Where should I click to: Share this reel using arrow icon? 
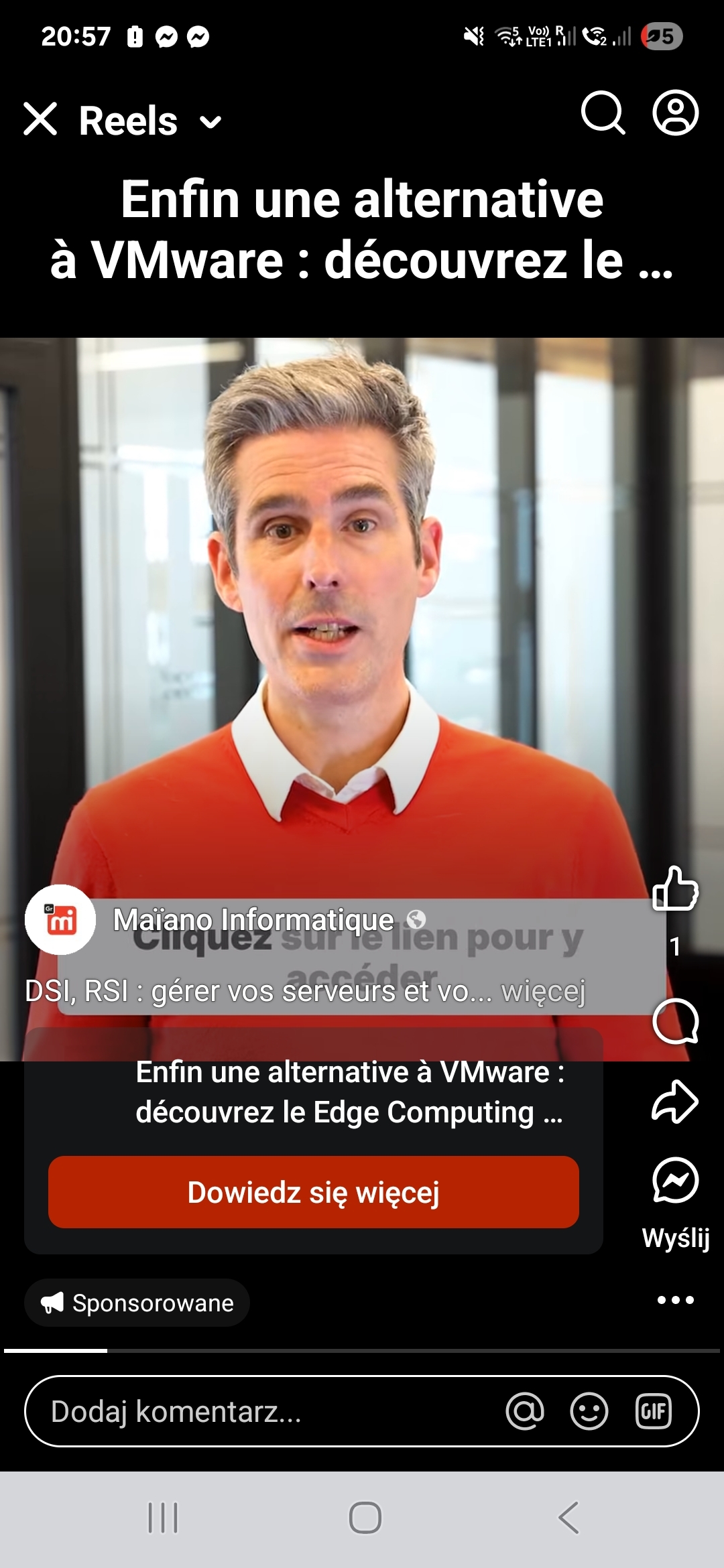(675, 1102)
